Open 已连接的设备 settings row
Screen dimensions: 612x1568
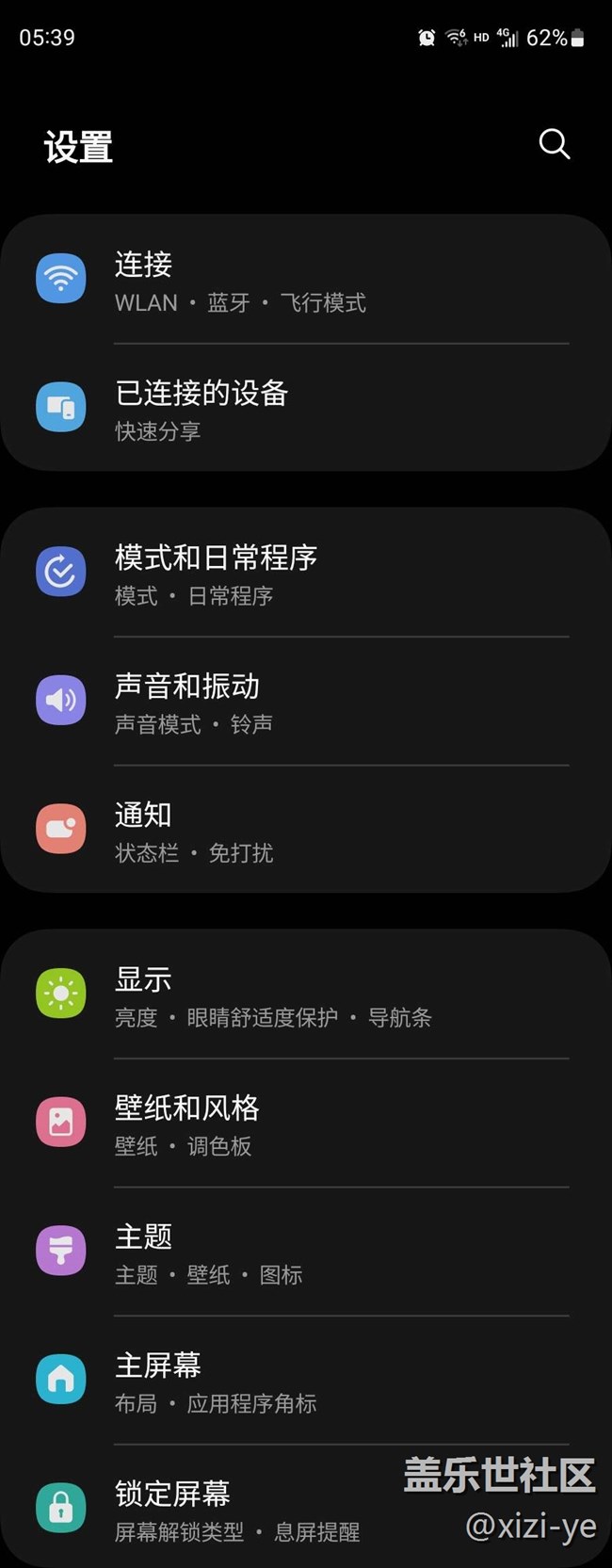306,409
